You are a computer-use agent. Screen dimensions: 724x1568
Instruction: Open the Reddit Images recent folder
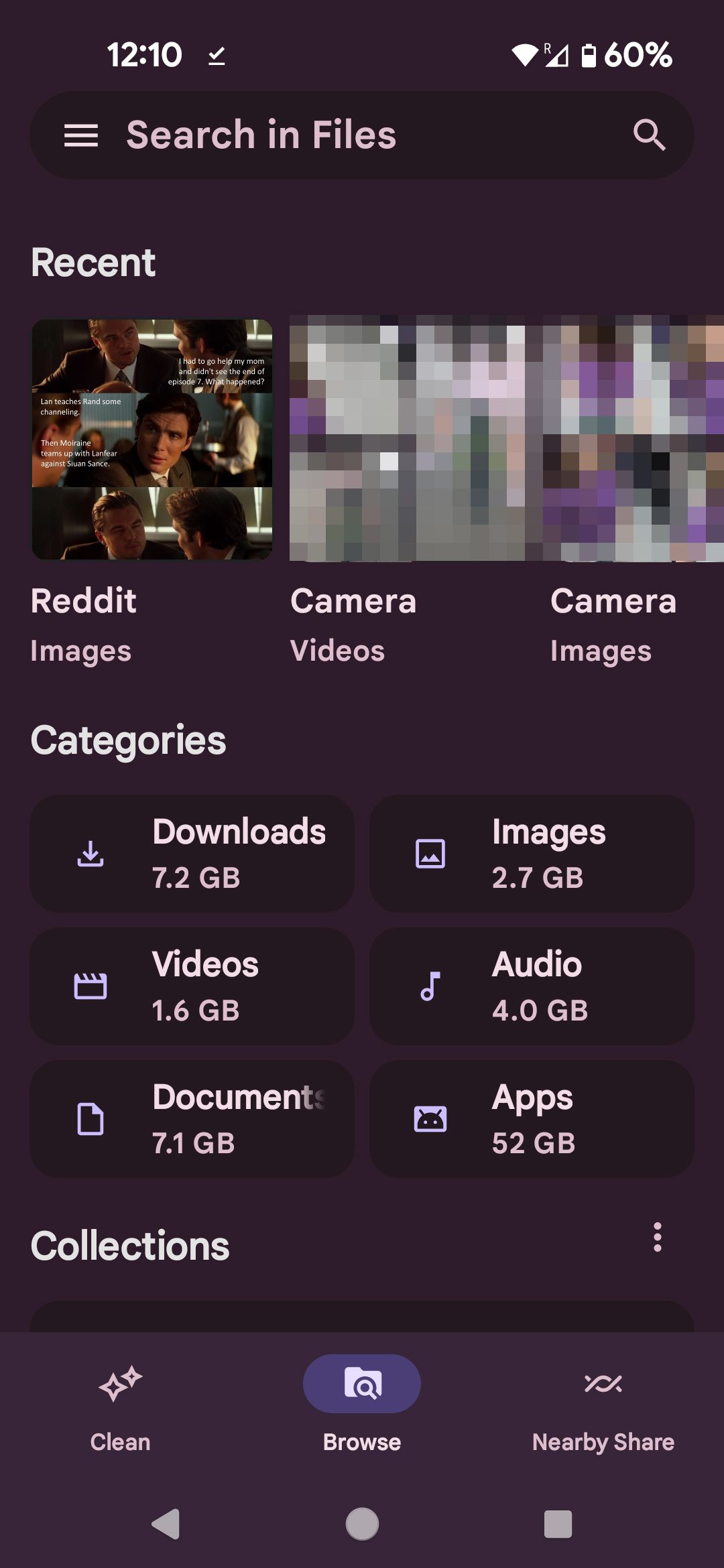click(x=151, y=439)
